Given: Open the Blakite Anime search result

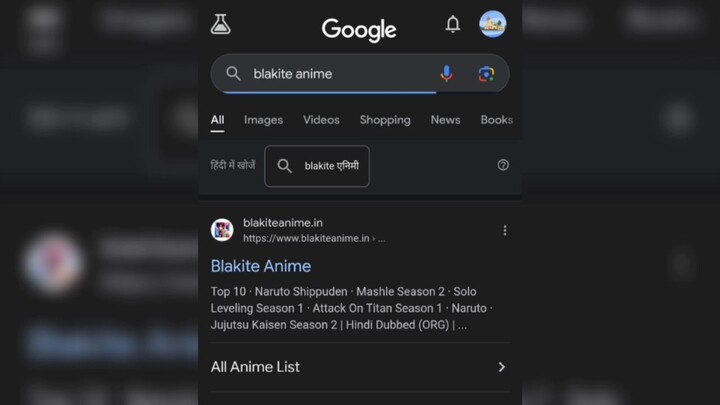Looking at the screenshot, I should (x=261, y=266).
